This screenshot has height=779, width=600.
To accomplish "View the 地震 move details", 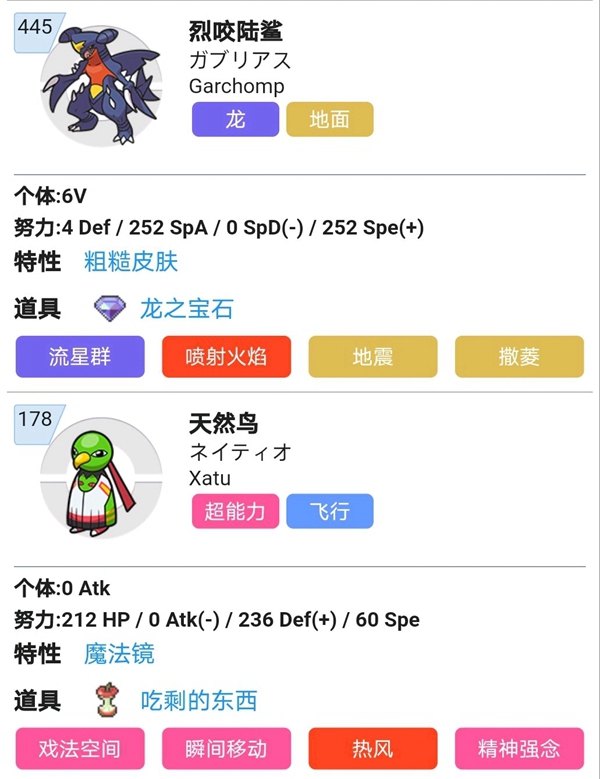I will (372, 357).
